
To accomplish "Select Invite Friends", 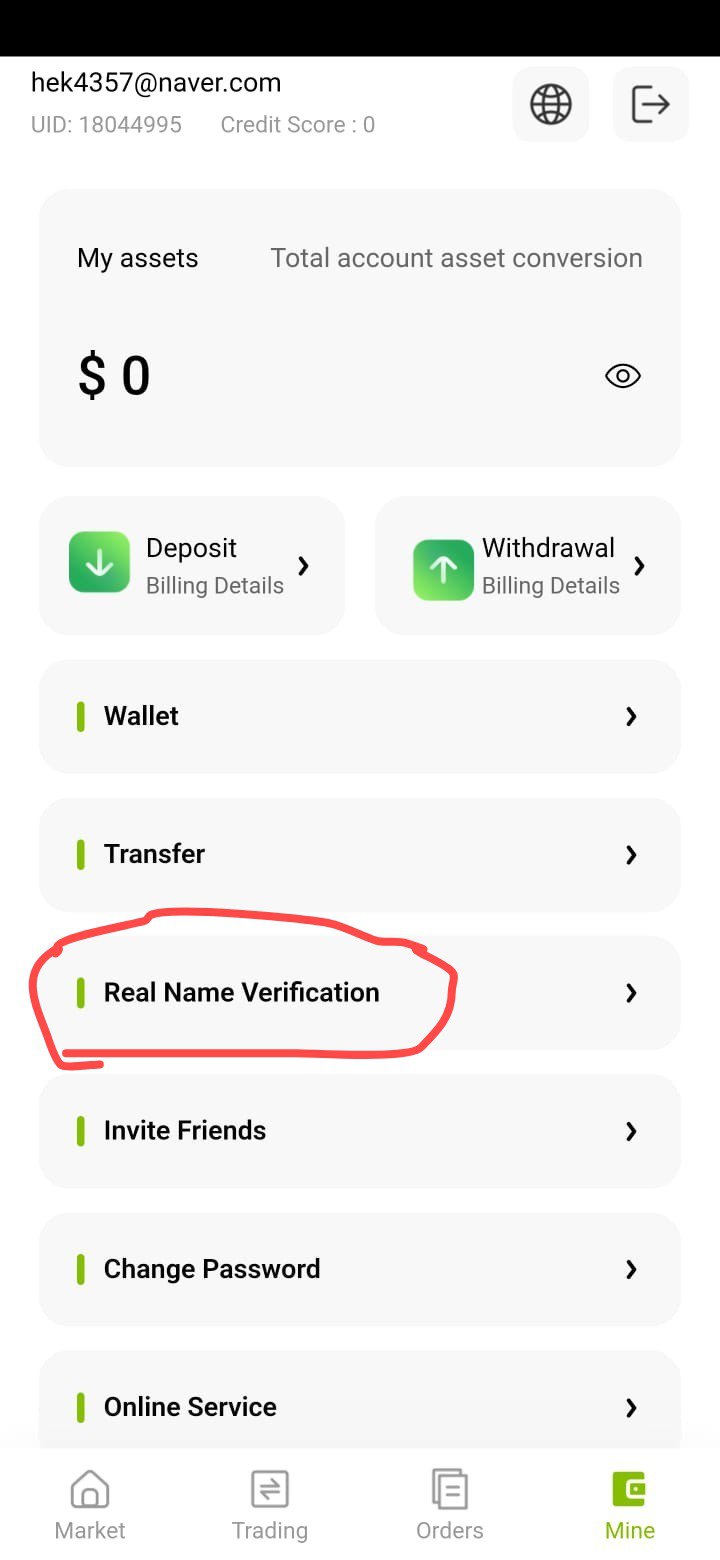I will point(360,1130).
